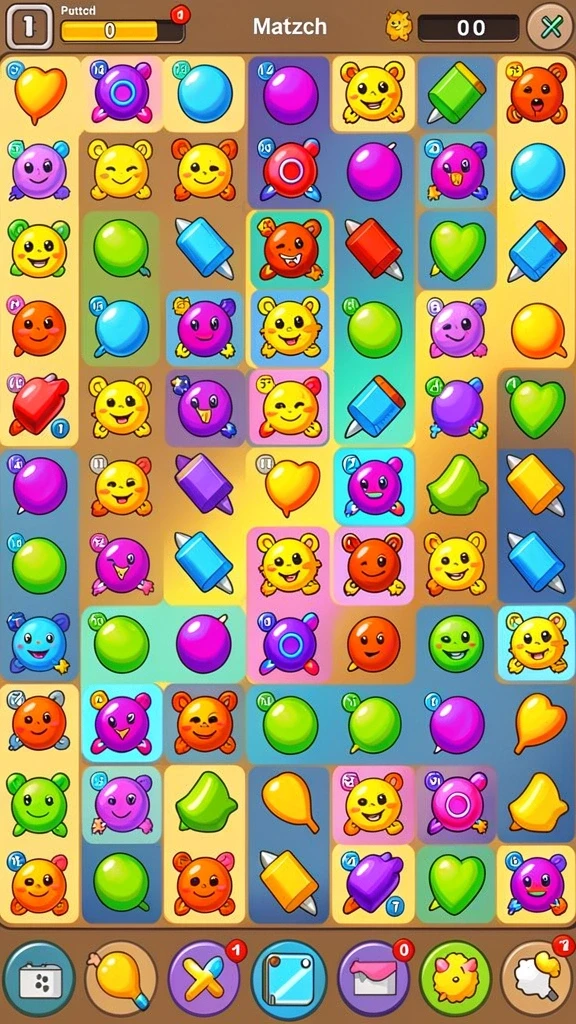This screenshot has width=576, height=1024.
Task: Select the blue glass square booster
Action: (x=289, y=978)
